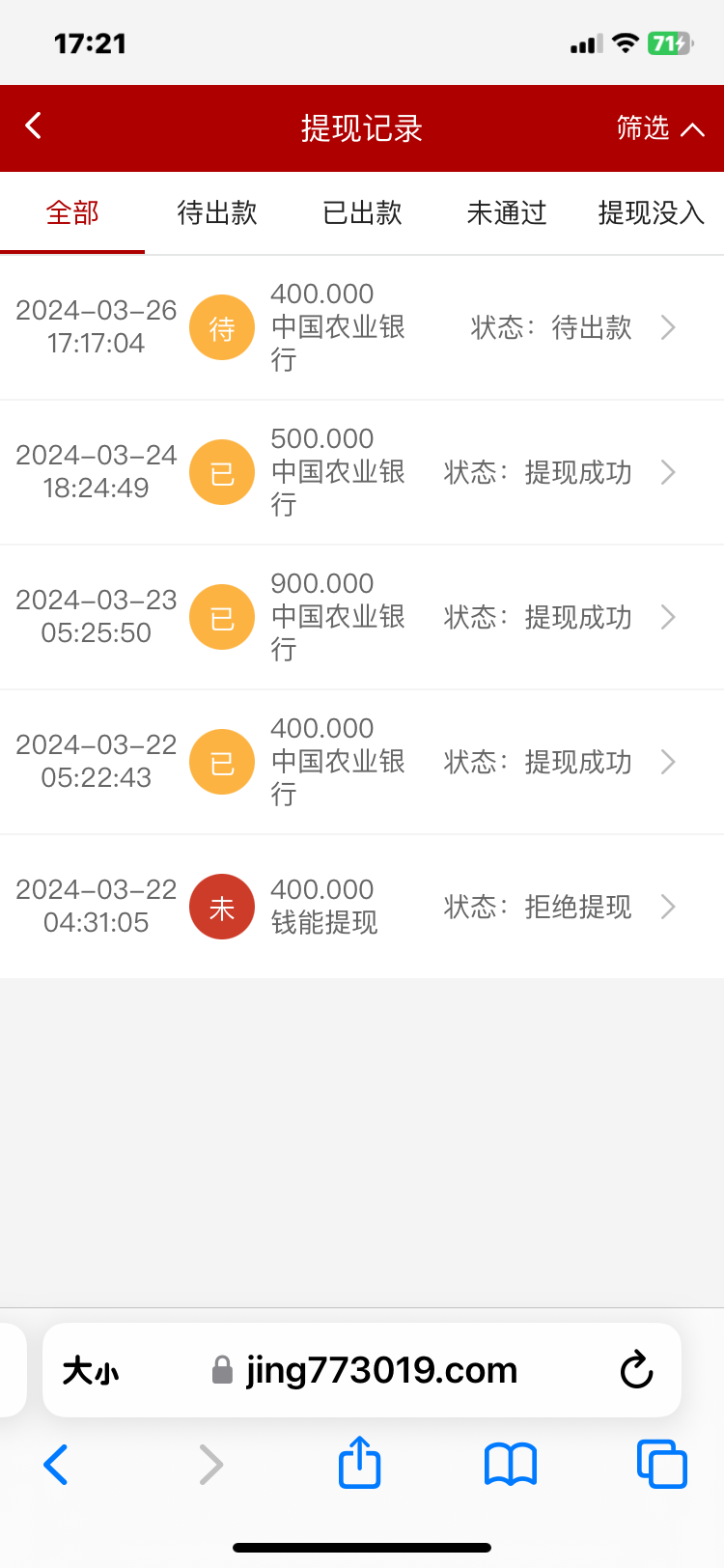Screen dimensions: 724x1568
Task: Reload the page in Safari
Action: [x=636, y=1369]
